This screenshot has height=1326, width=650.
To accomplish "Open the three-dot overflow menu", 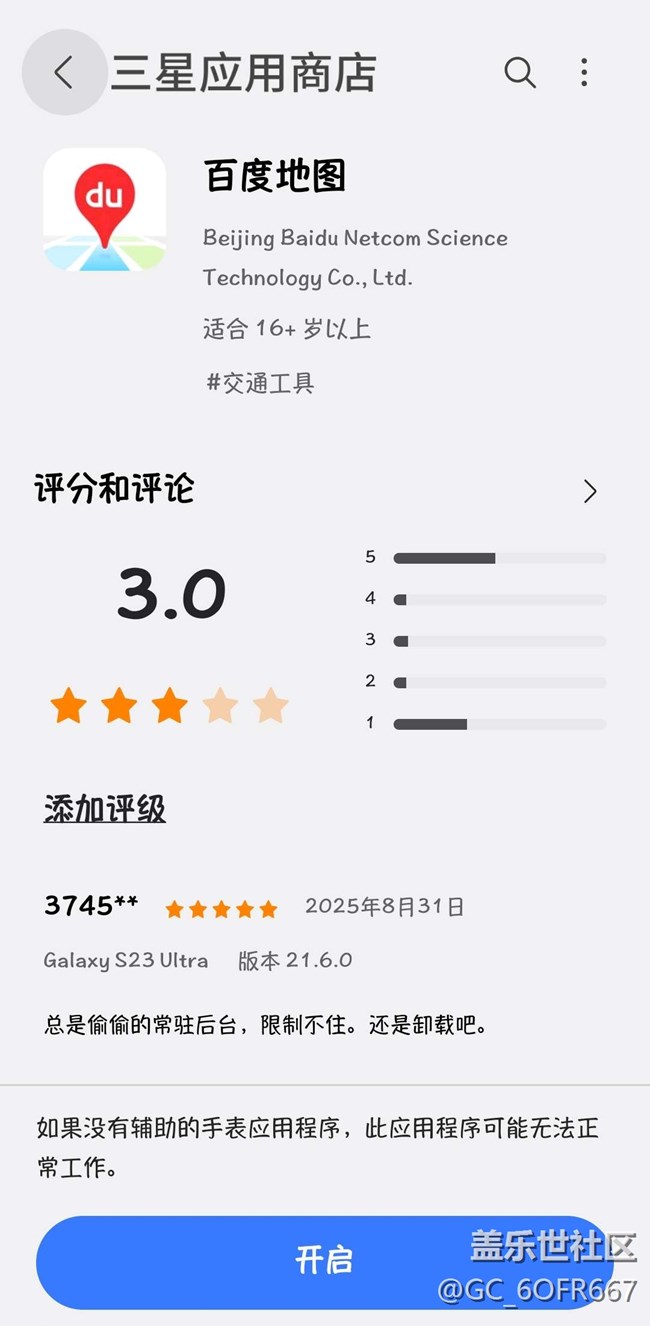I will (x=584, y=72).
